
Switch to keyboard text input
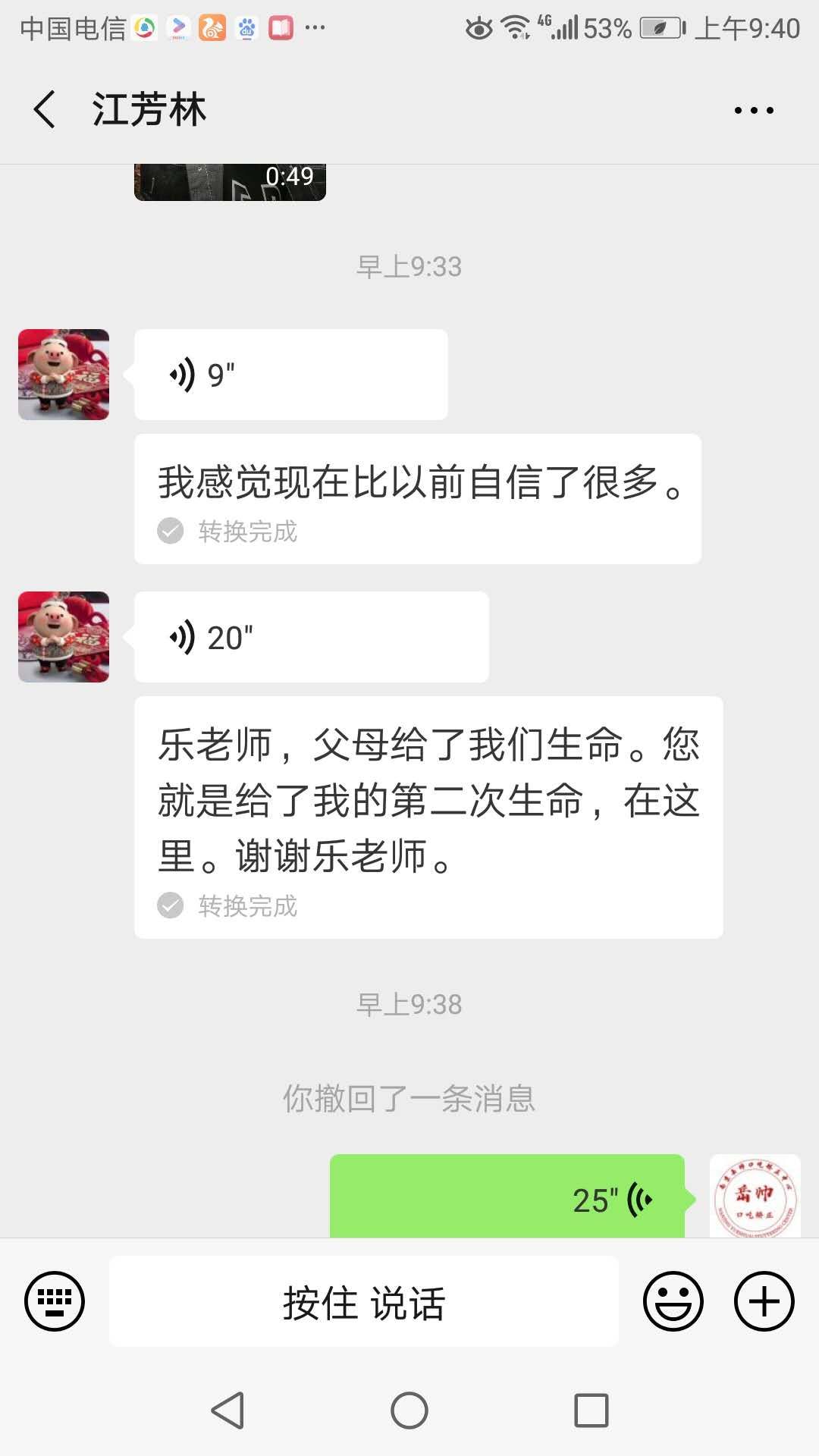(55, 1301)
